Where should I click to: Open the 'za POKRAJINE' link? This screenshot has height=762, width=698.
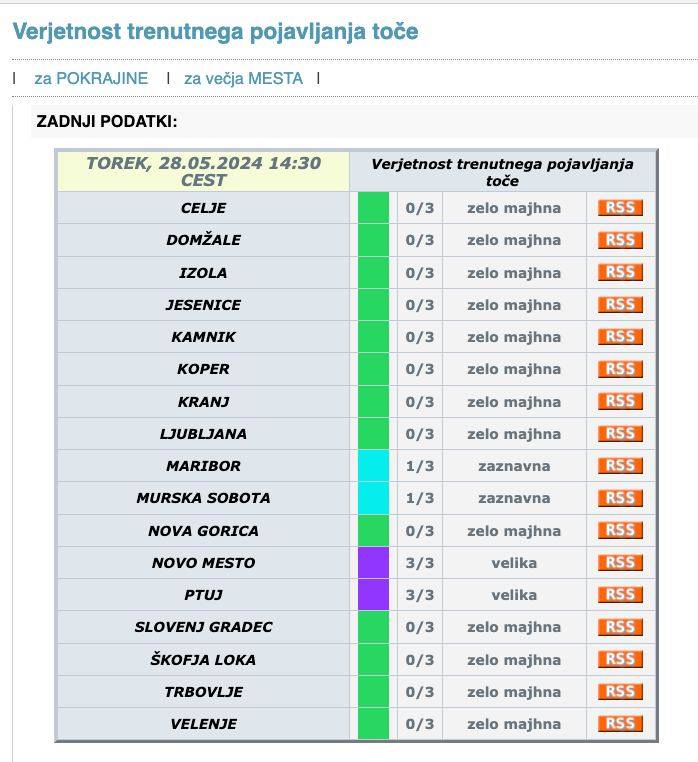click(91, 78)
